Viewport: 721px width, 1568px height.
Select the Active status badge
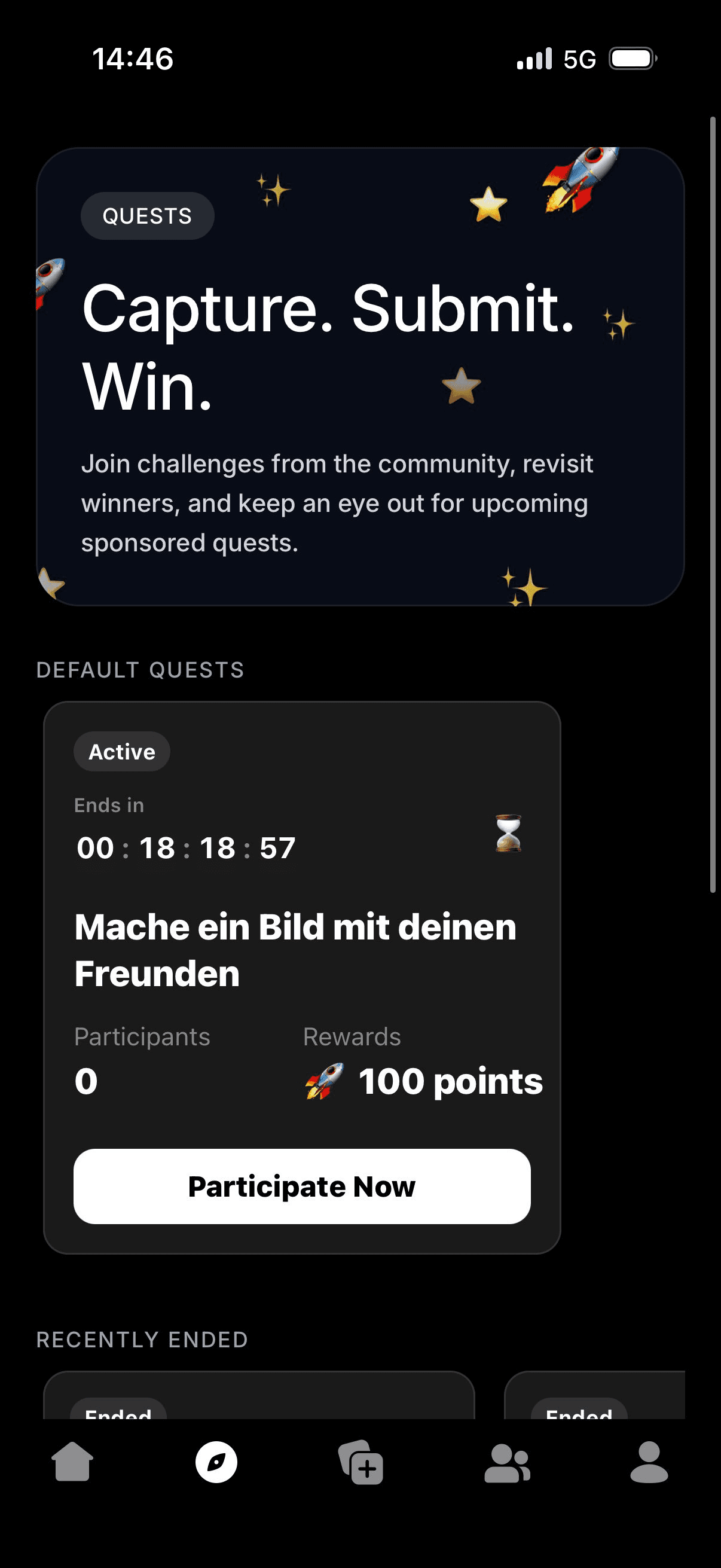[121, 751]
